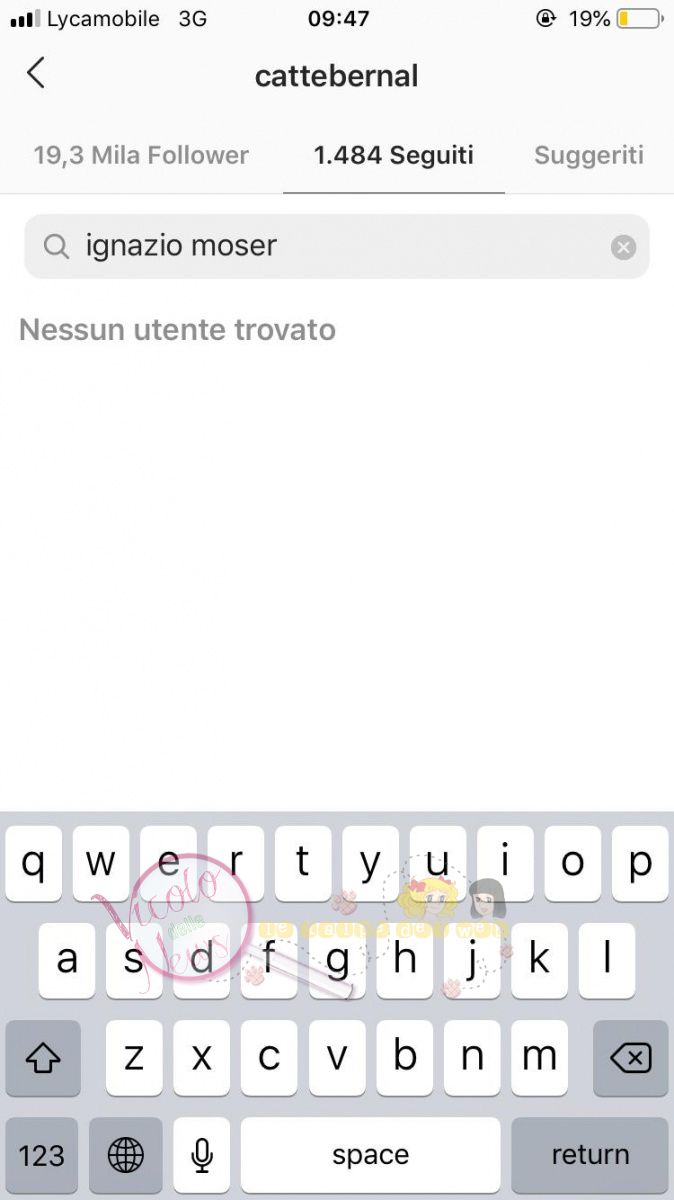Tap the search field containing ignazio moser
Image resolution: width=674 pixels, height=1200 pixels.
click(337, 246)
